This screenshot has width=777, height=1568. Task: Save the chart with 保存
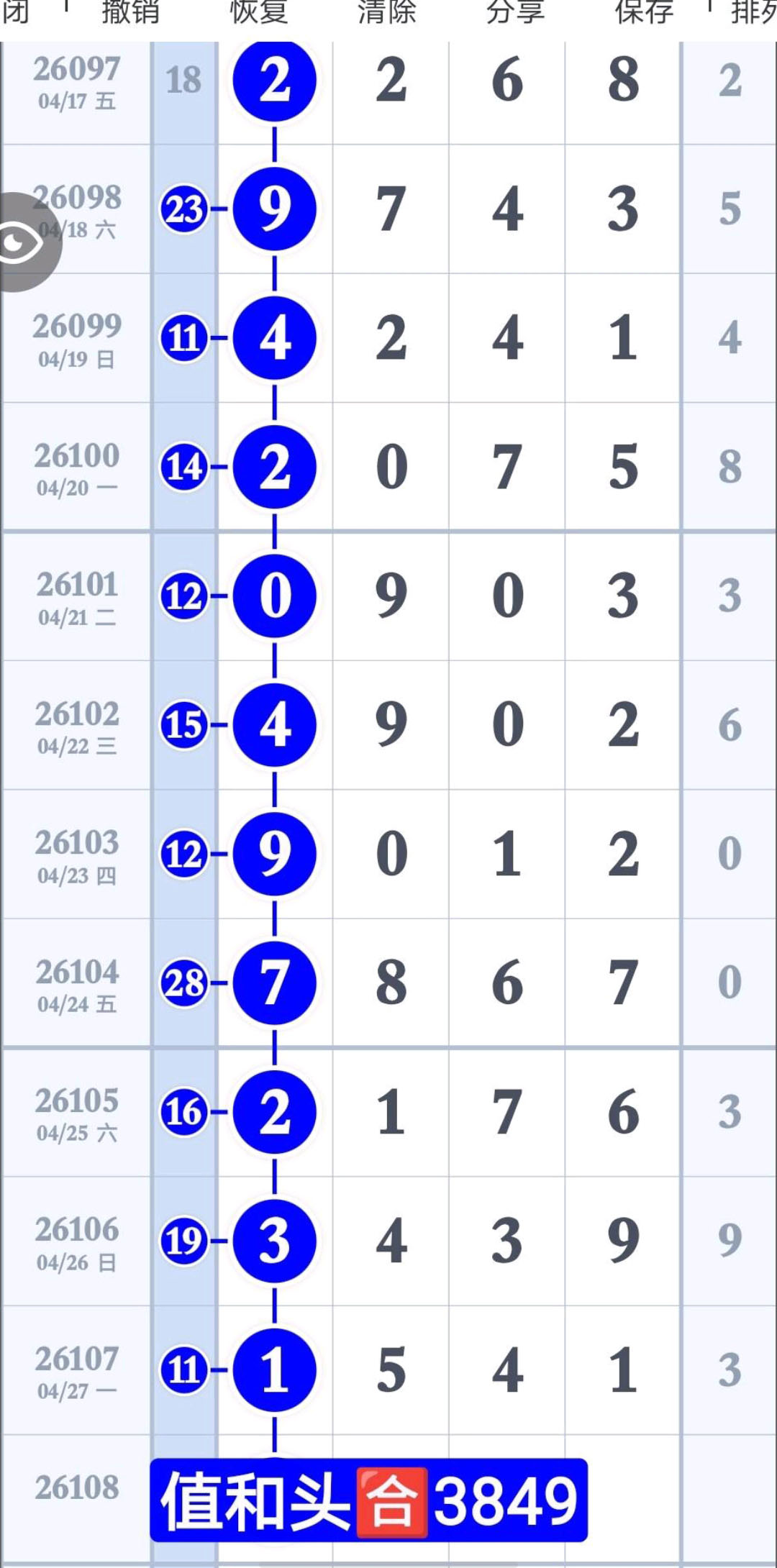644,13
